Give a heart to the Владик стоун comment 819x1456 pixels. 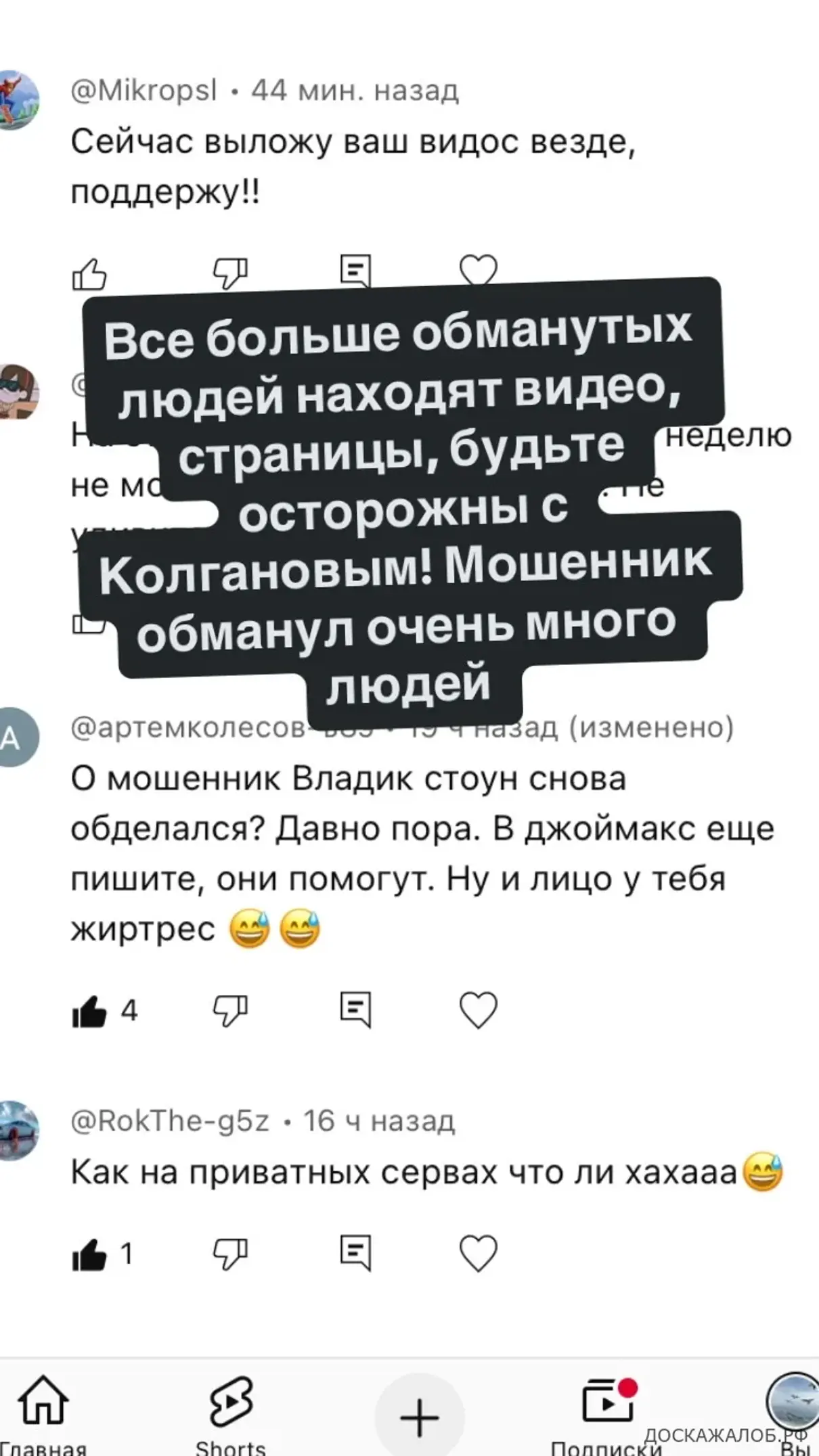pos(479,1011)
